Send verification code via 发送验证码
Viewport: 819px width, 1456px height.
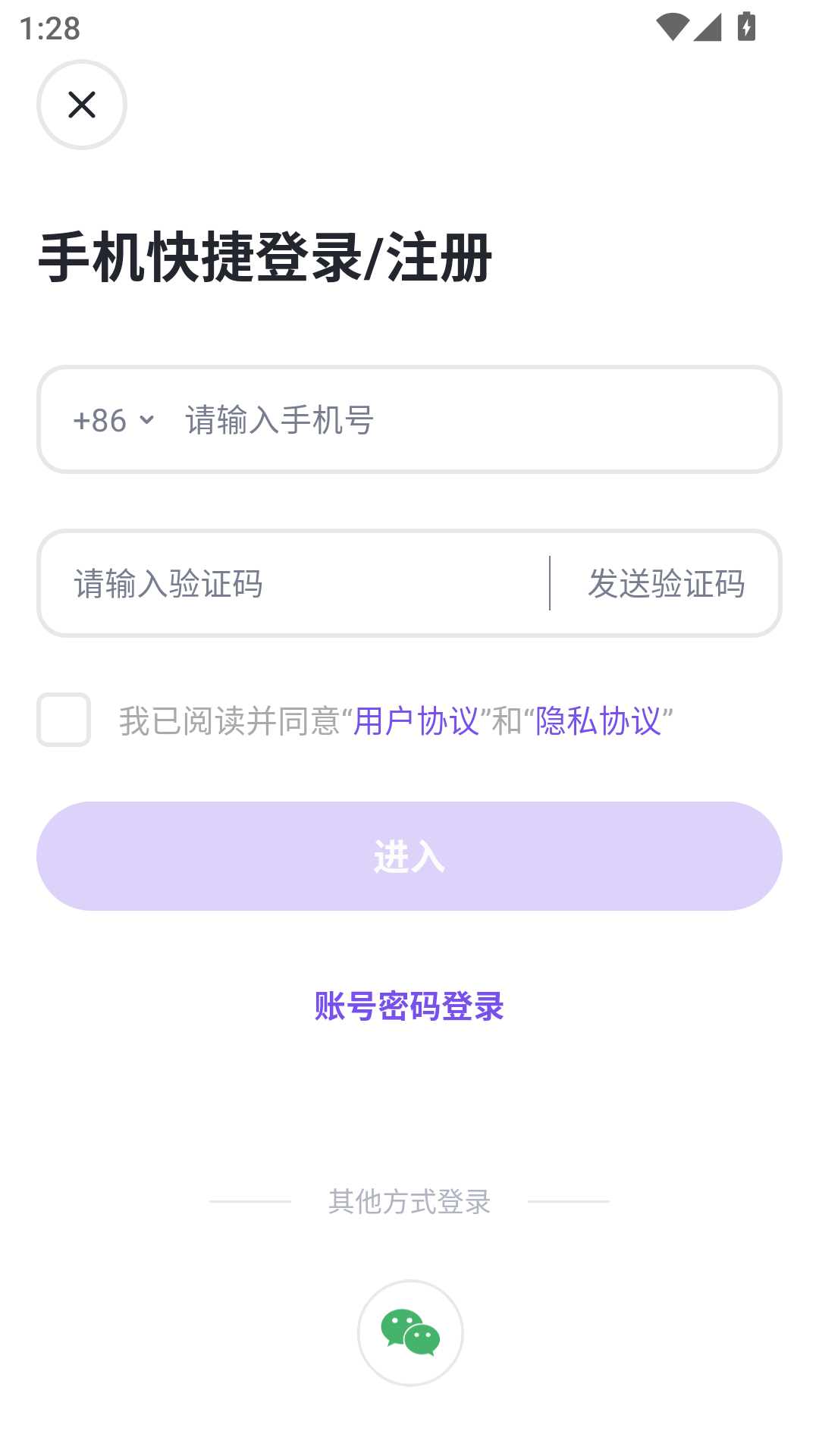(x=664, y=582)
